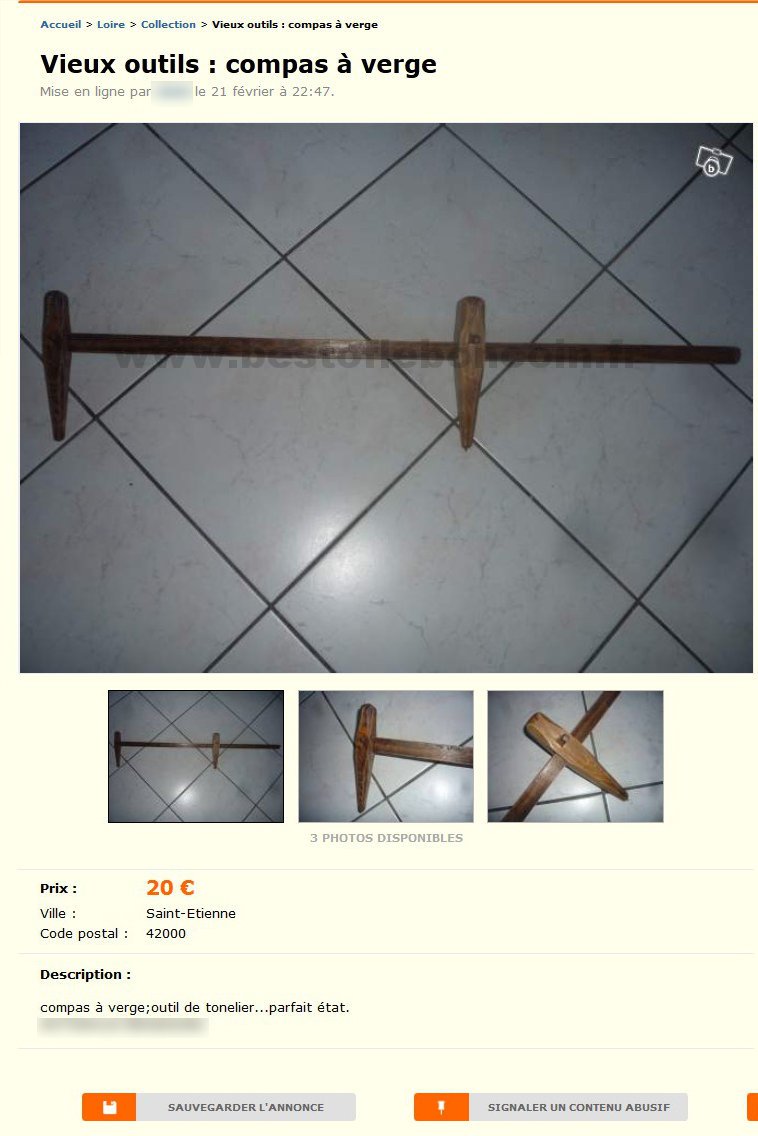Select the third thumbnail with the angled close-up
Screen dimensions: 758x1136
[x=575, y=756]
